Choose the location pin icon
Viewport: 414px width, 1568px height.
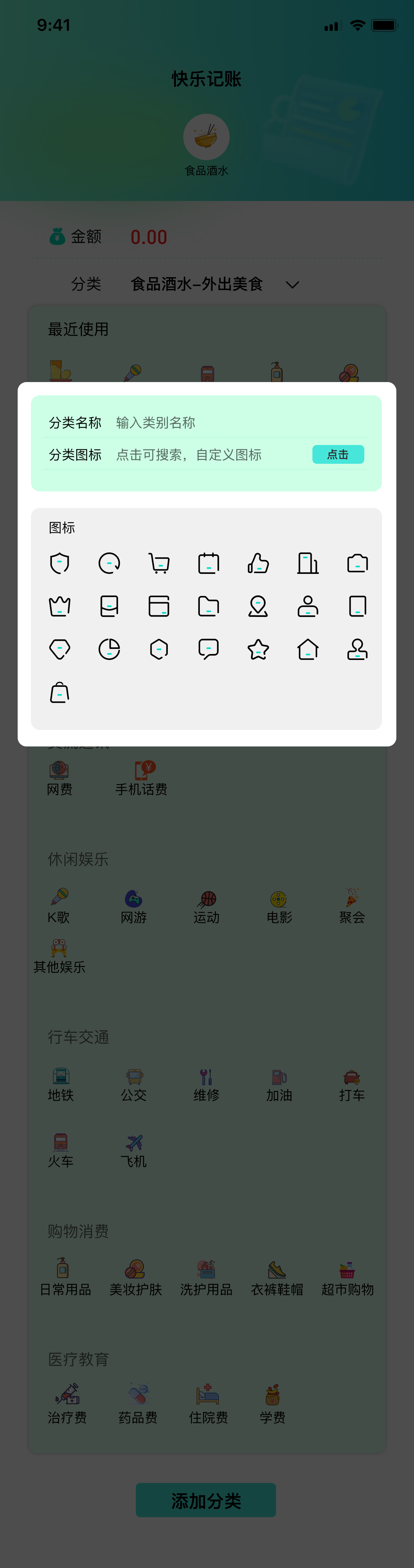tap(258, 606)
